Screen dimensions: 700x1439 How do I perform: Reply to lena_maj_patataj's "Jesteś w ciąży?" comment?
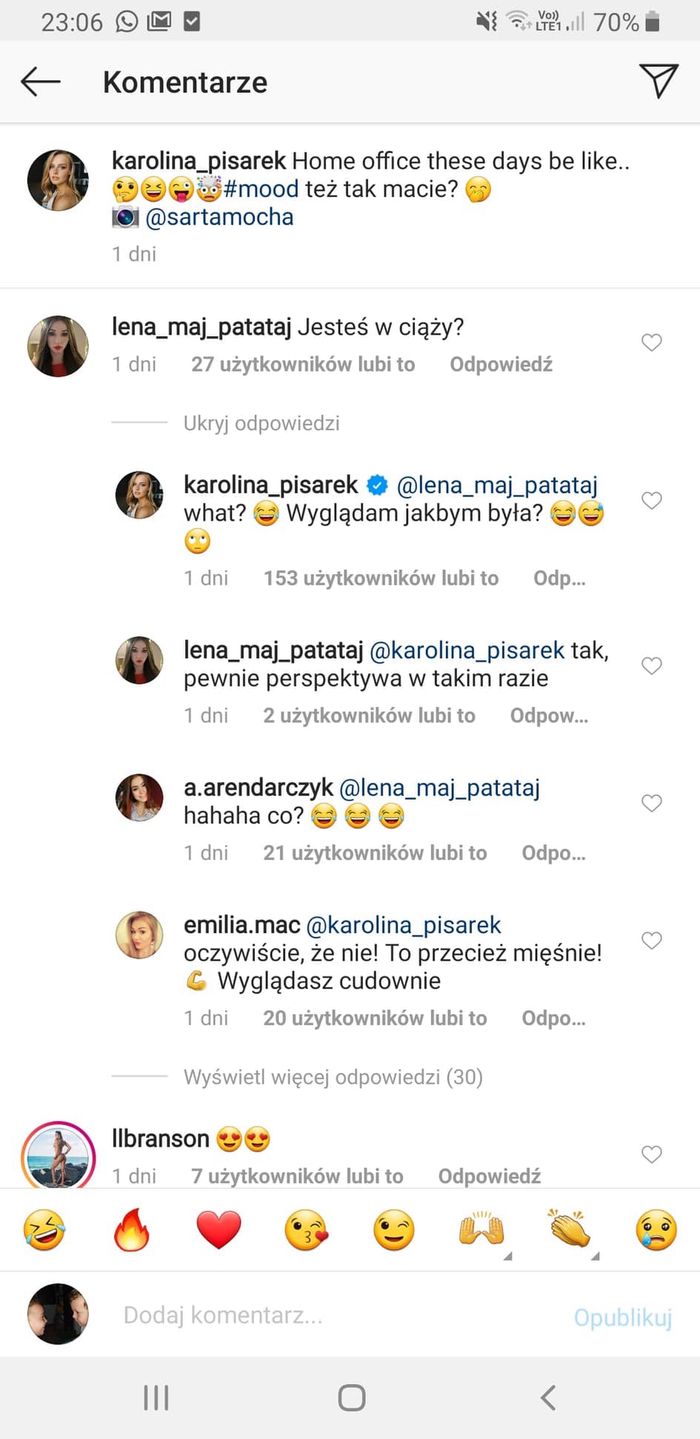click(x=500, y=365)
